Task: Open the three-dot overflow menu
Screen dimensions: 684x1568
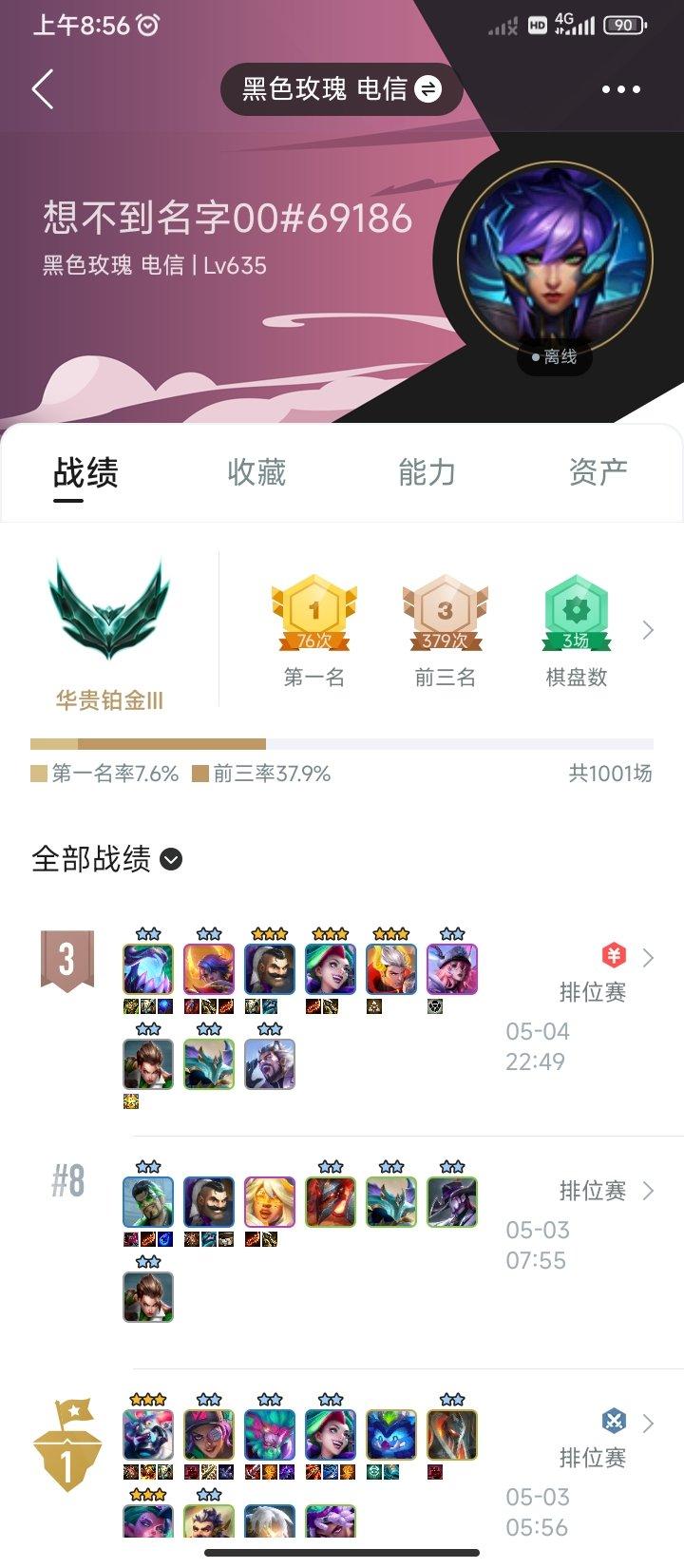Action: [x=621, y=89]
